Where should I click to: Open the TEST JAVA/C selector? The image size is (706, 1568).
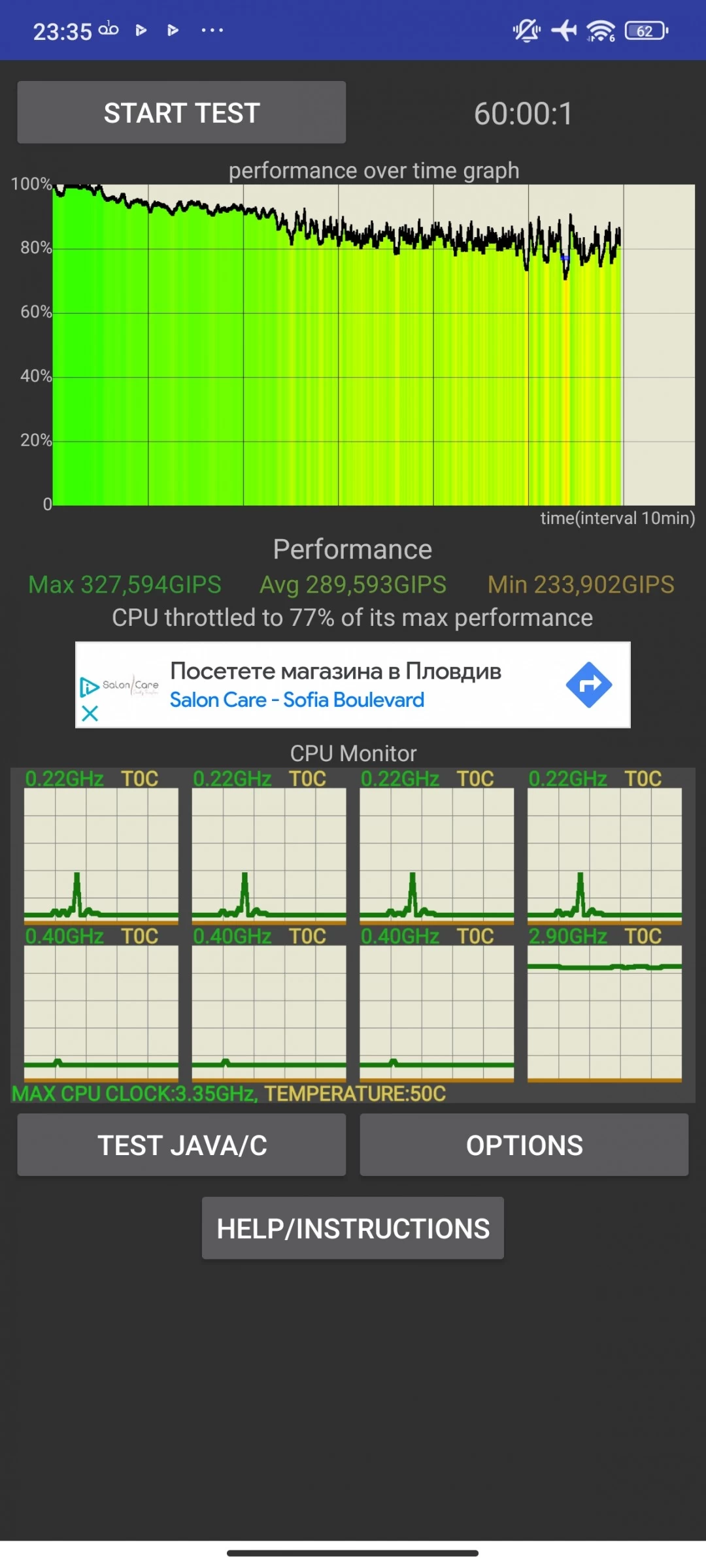182,1145
